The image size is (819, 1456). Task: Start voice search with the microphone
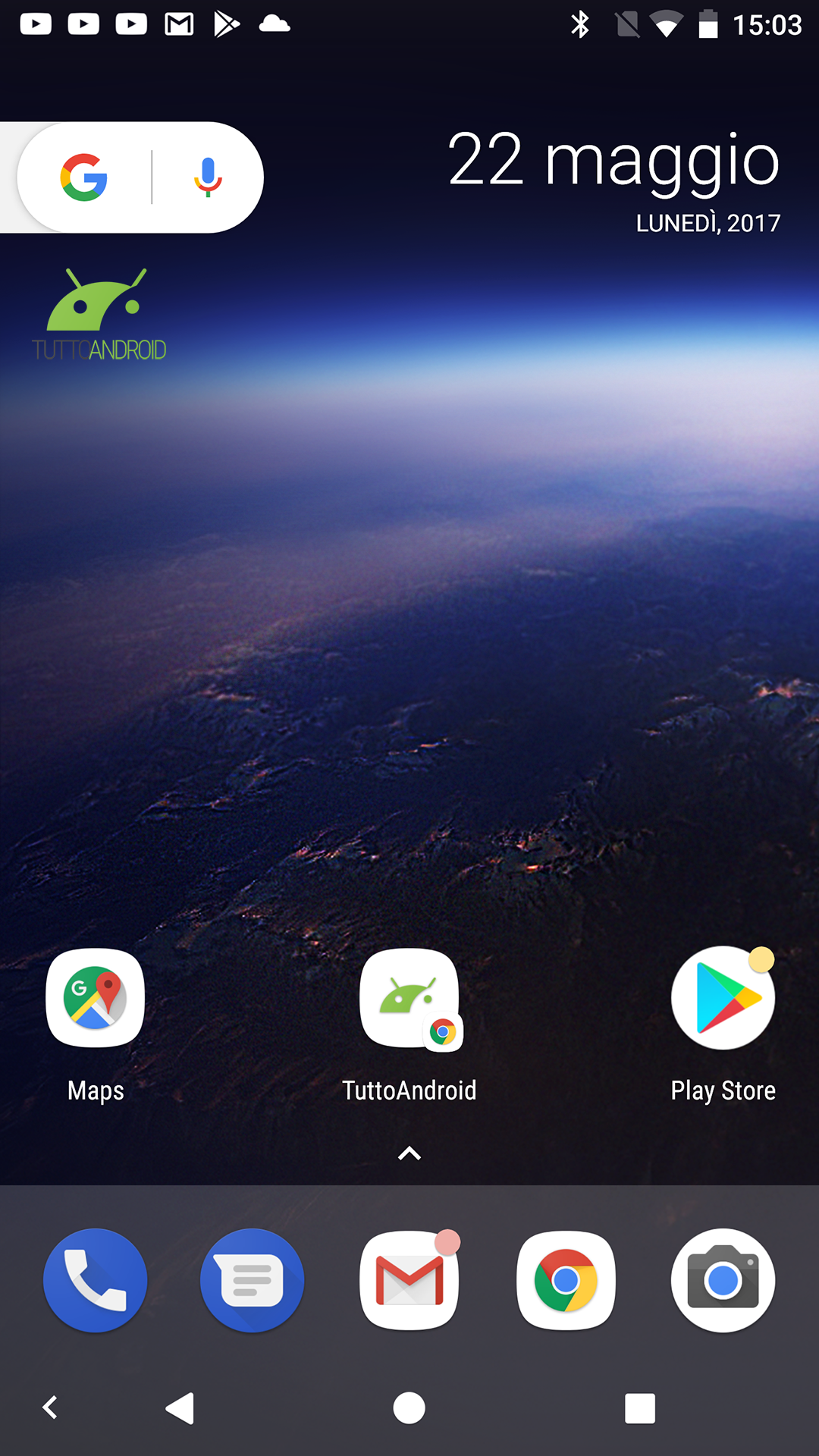pyautogui.click(x=208, y=177)
